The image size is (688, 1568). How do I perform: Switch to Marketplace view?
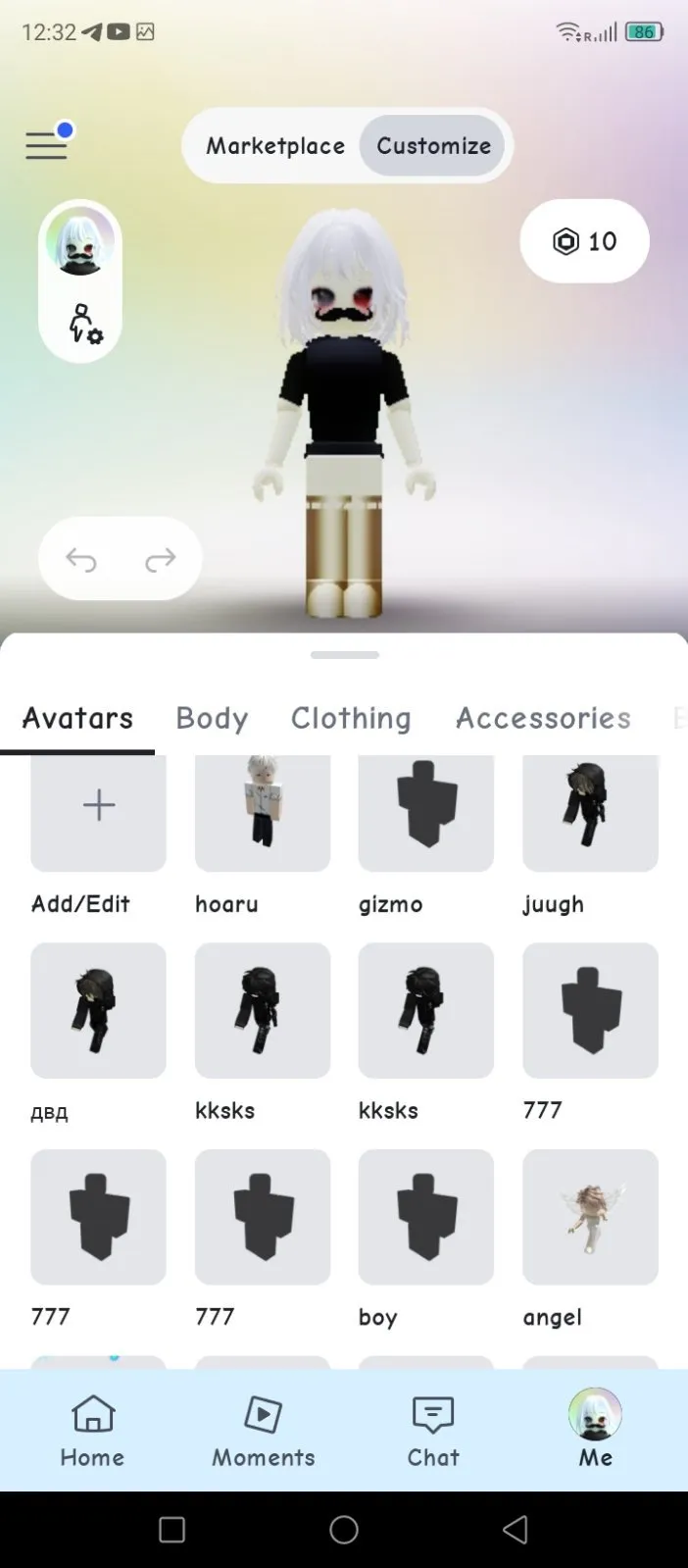(275, 146)
